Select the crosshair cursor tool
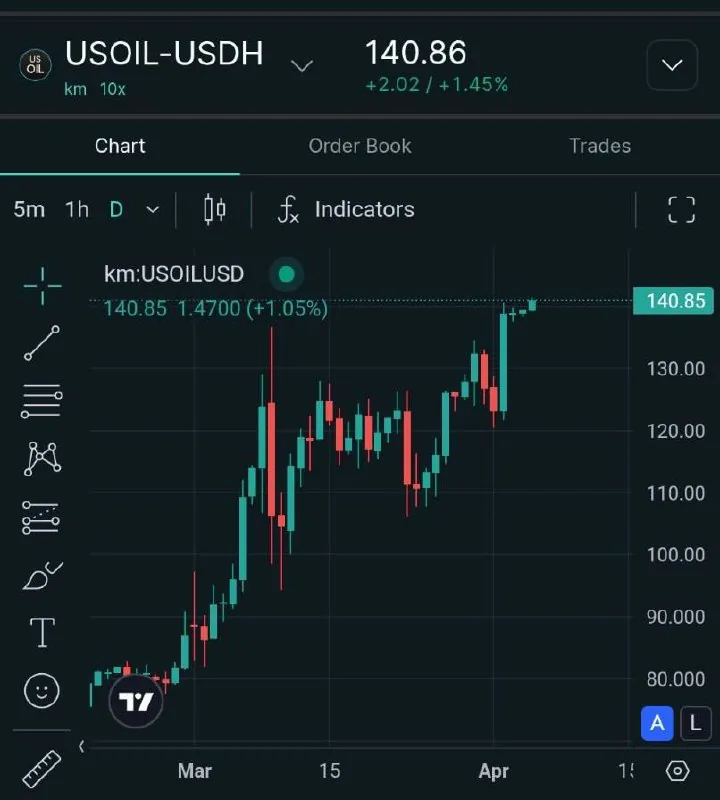 [x=41, y=285]
